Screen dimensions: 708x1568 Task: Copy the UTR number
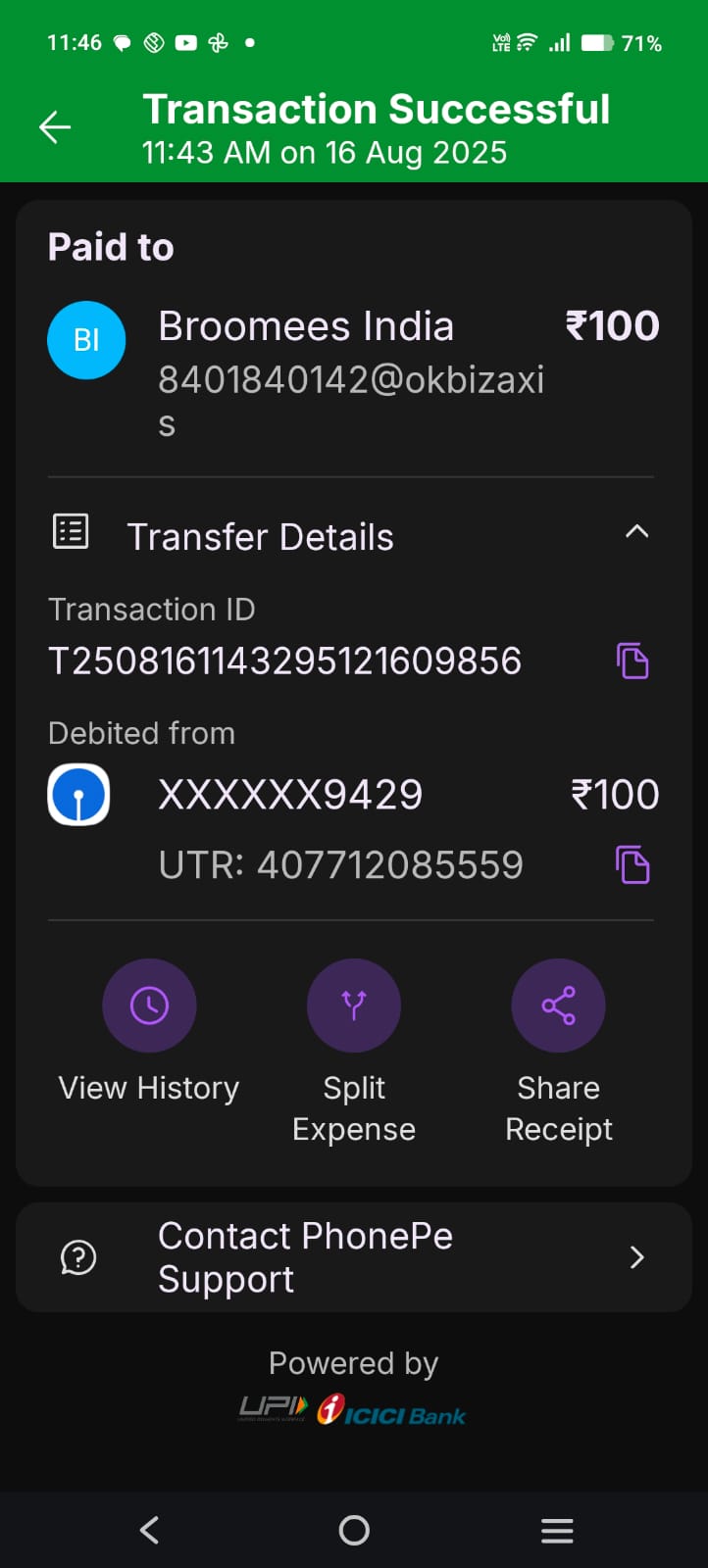tap(632, 865)
